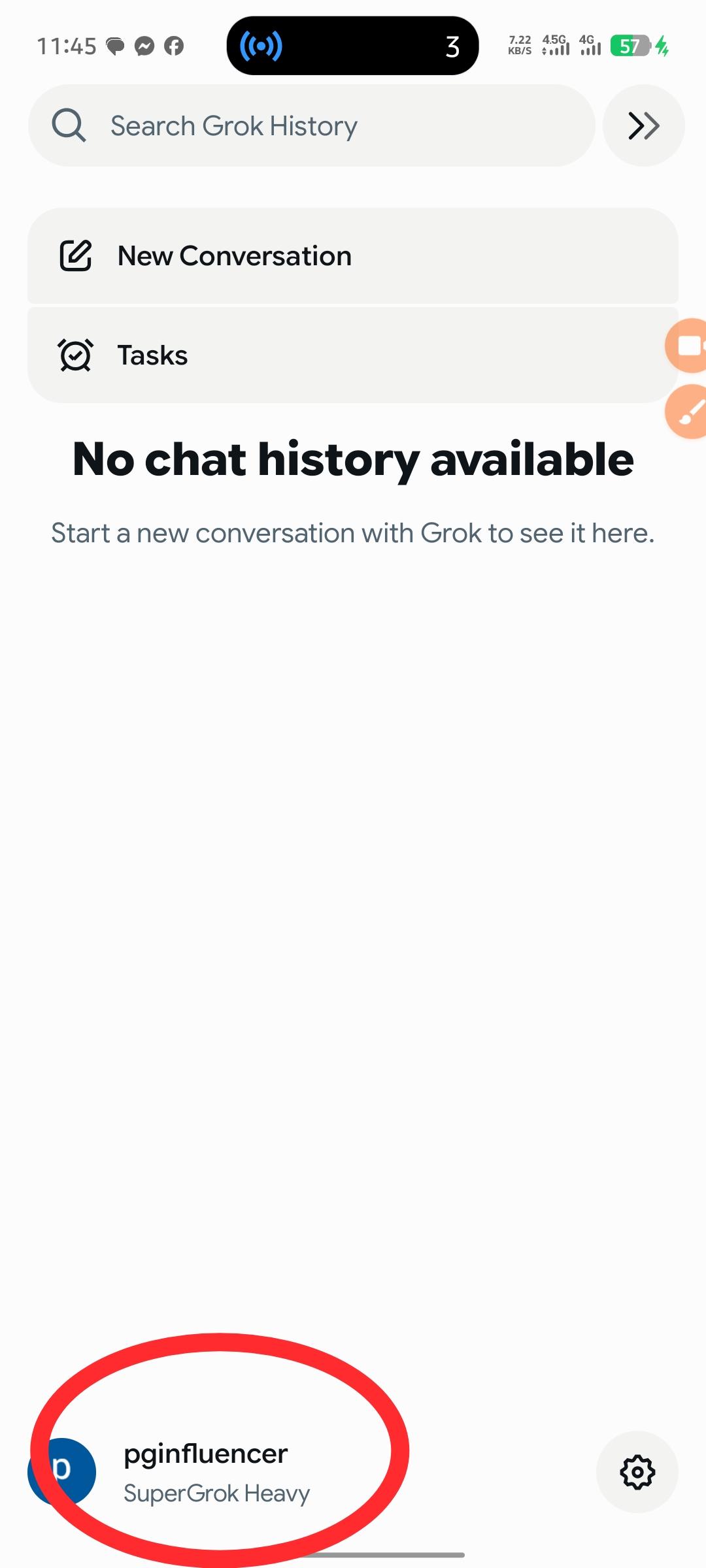
Task: Tap the floating orange video recorder button
Action: point(688,346)
